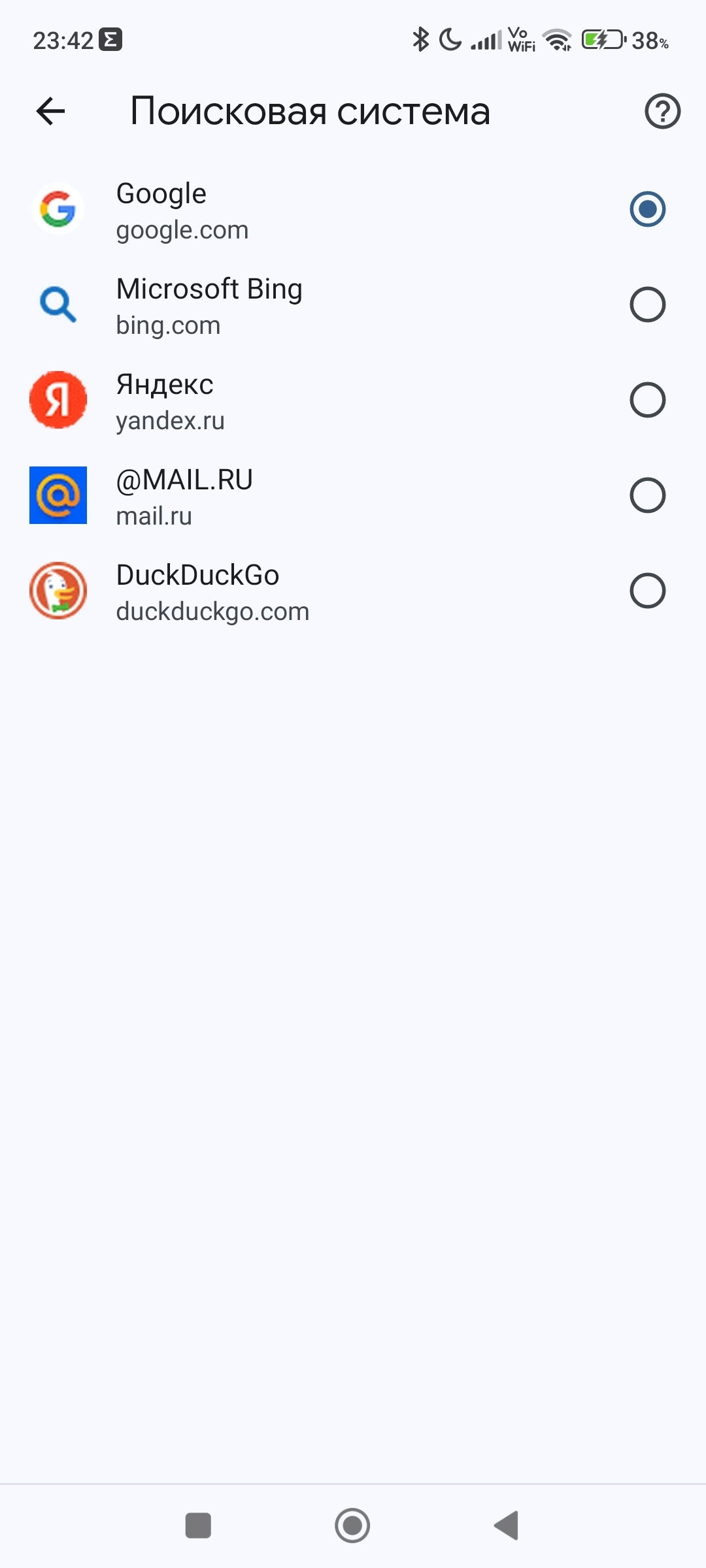Image resolution: width=706 pixels, height=1568 pixels.
Task: Choose Microsoft Bing as the search engine
Action: 647,304
